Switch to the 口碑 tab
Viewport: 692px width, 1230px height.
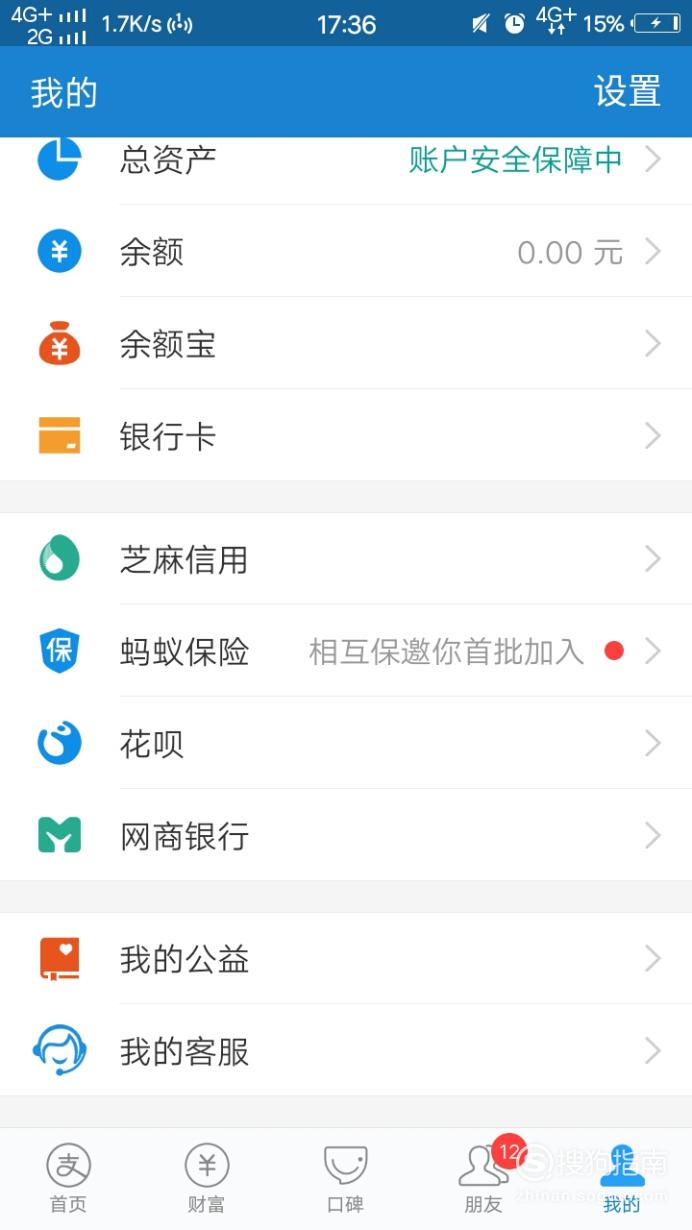pos(346,1178)
